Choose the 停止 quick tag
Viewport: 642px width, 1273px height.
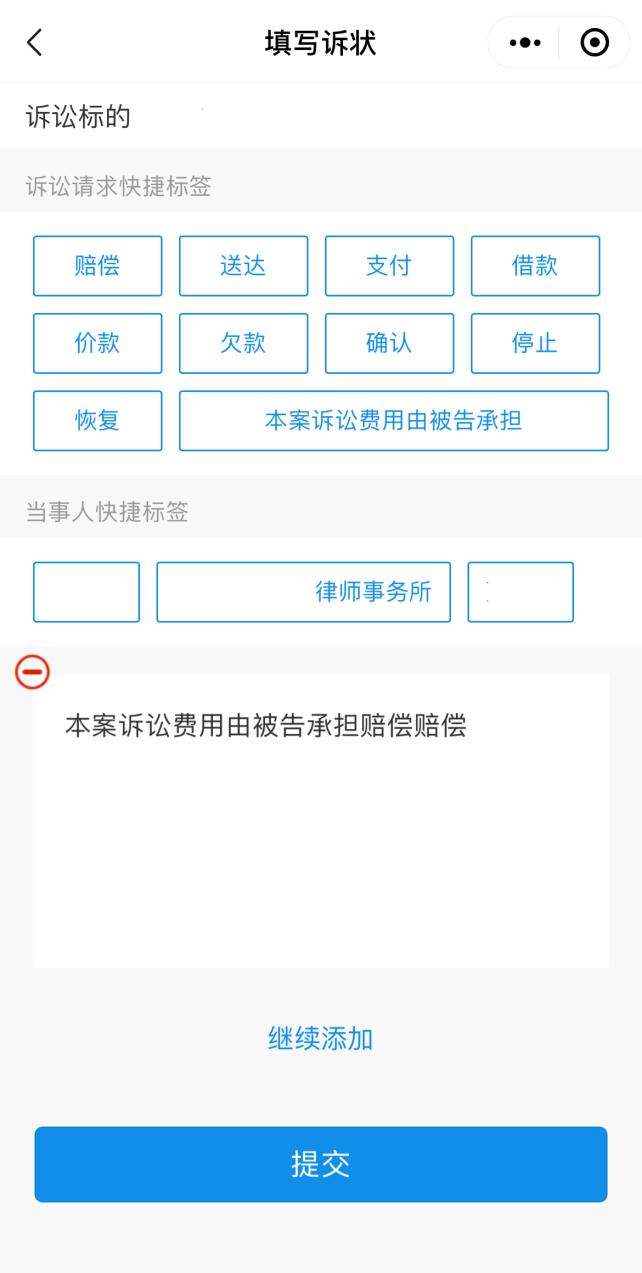pos(535,343)
